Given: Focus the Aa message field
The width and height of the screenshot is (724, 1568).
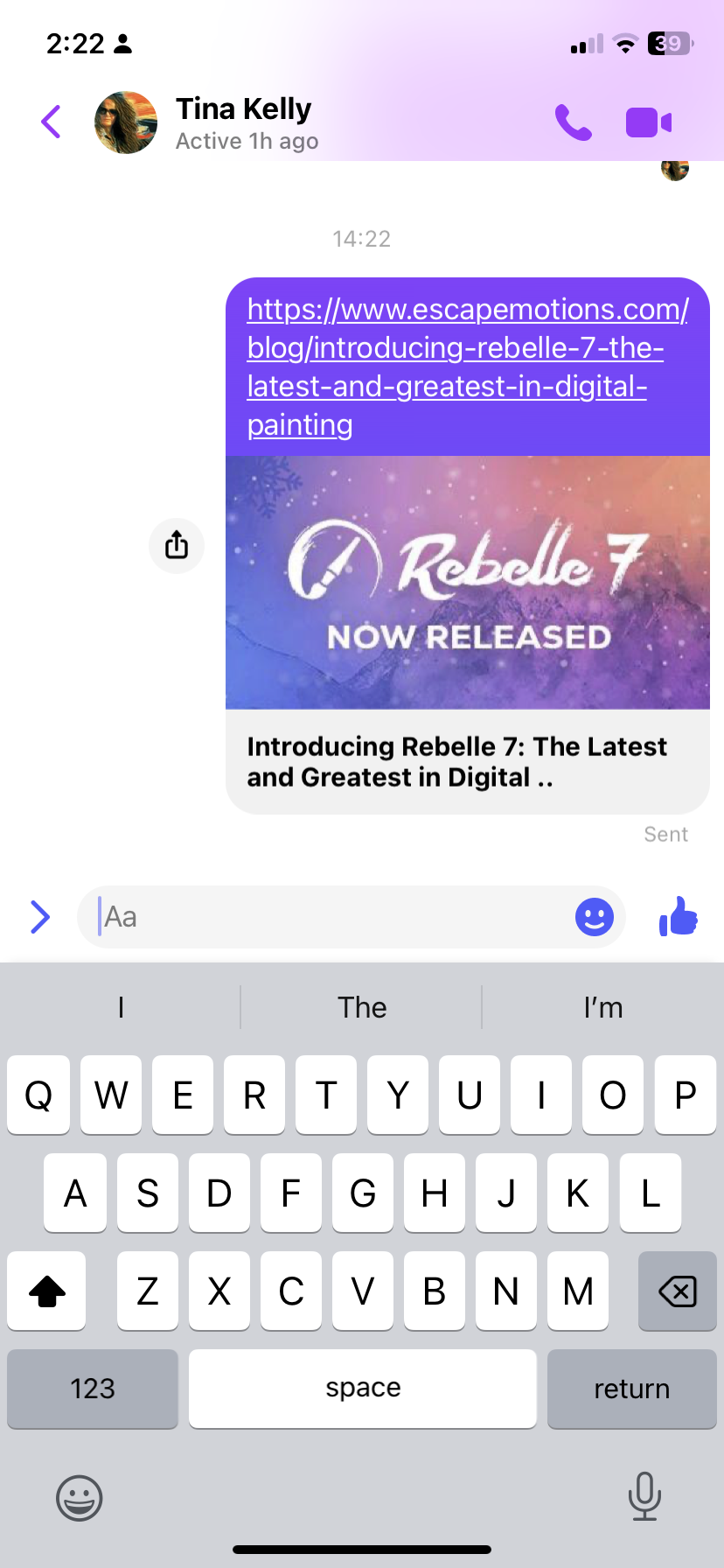Looking at the screenshot, I should tap(332, 917).
